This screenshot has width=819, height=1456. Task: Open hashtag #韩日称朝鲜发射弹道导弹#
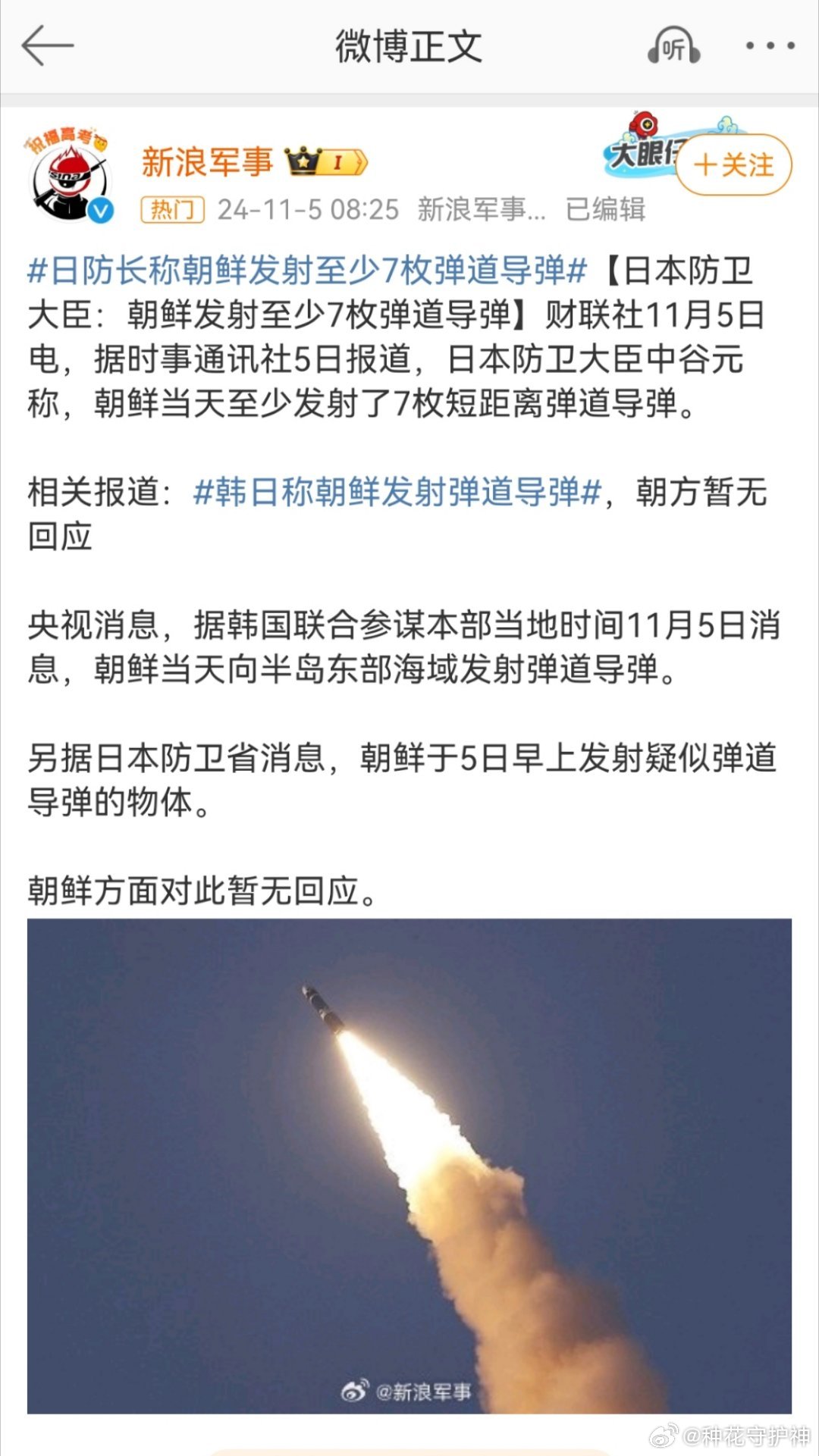[x=397, y=493]
